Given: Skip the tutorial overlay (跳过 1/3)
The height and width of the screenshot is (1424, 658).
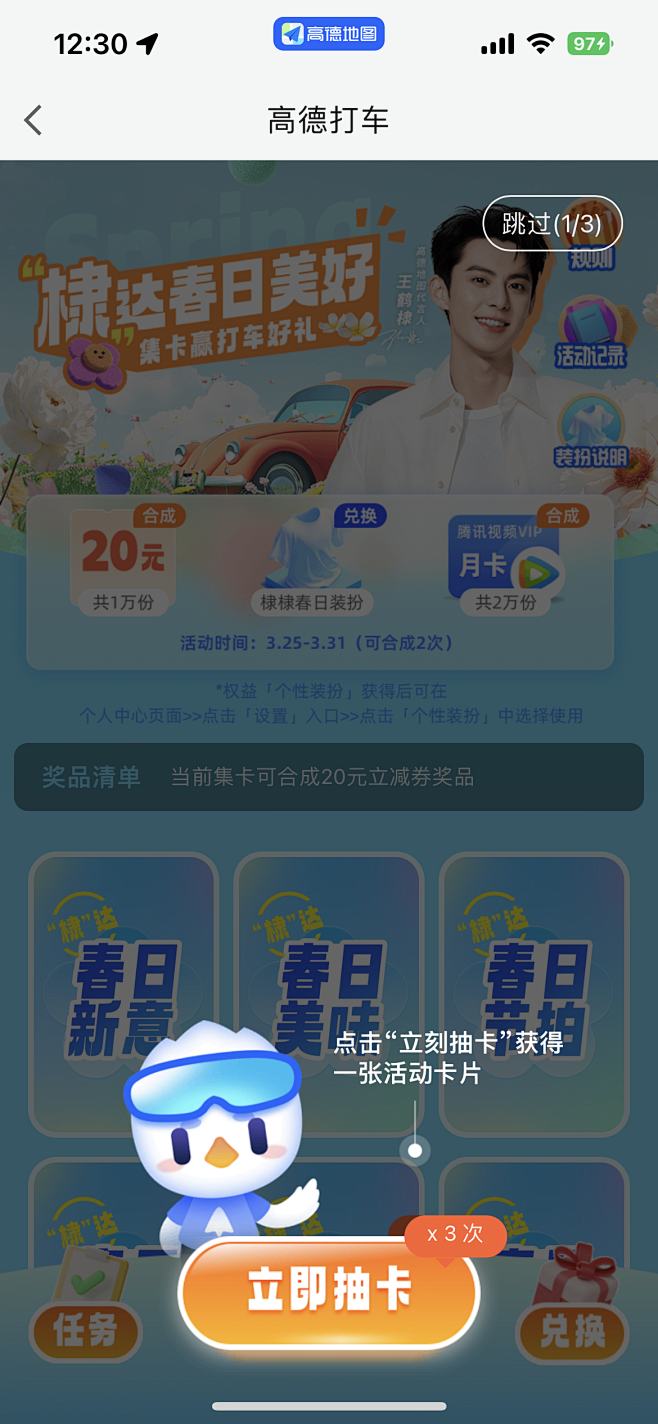Looking at the screenshot, I should point(552,224).
